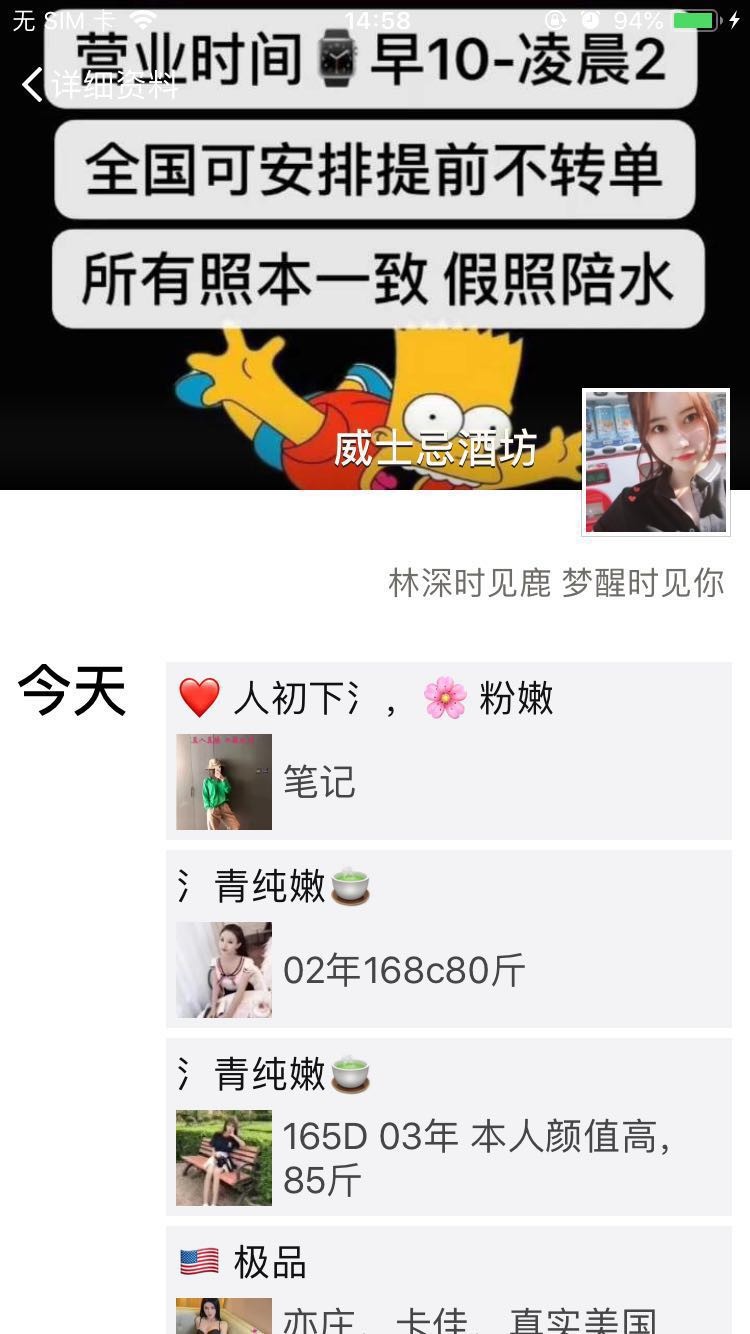
Task: Open the profile avatar photo
Action: (x=656, y=462)
